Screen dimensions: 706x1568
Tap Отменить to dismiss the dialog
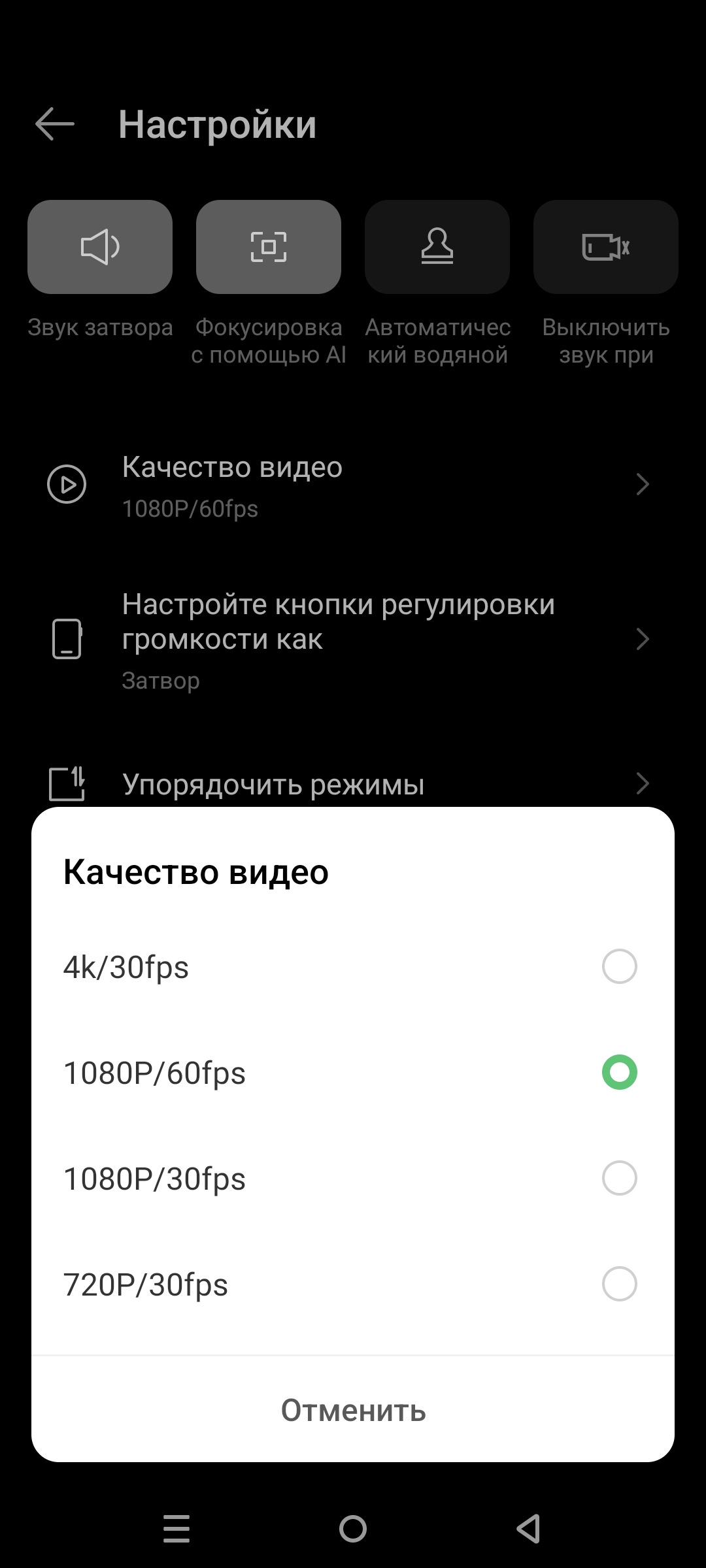[353, 1411]
